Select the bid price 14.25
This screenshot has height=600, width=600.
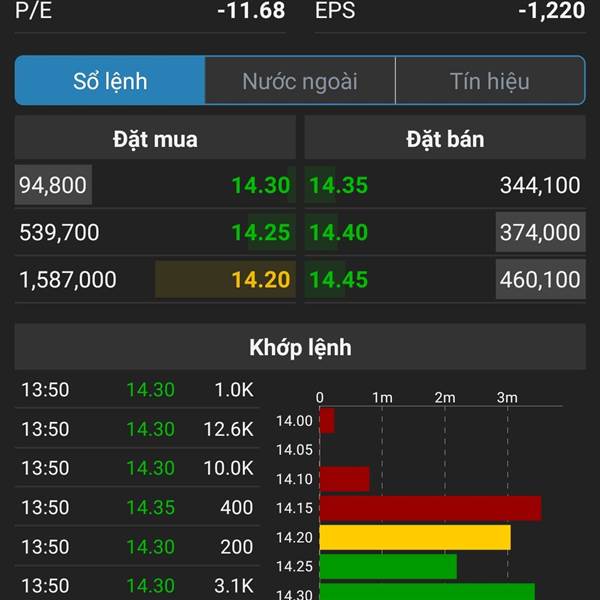(260, 233)
